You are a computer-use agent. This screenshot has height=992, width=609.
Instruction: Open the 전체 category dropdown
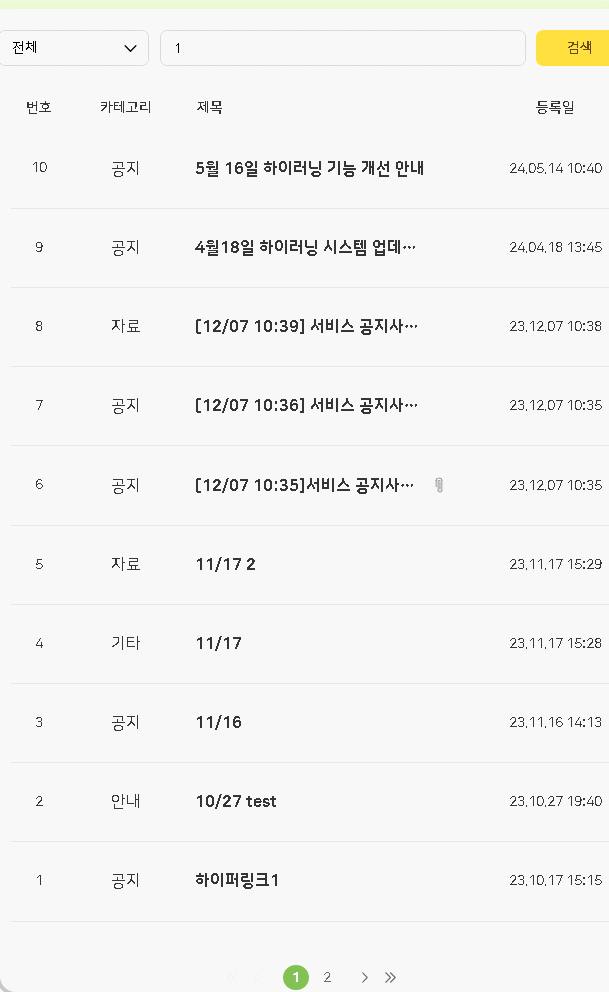(73, 48)
